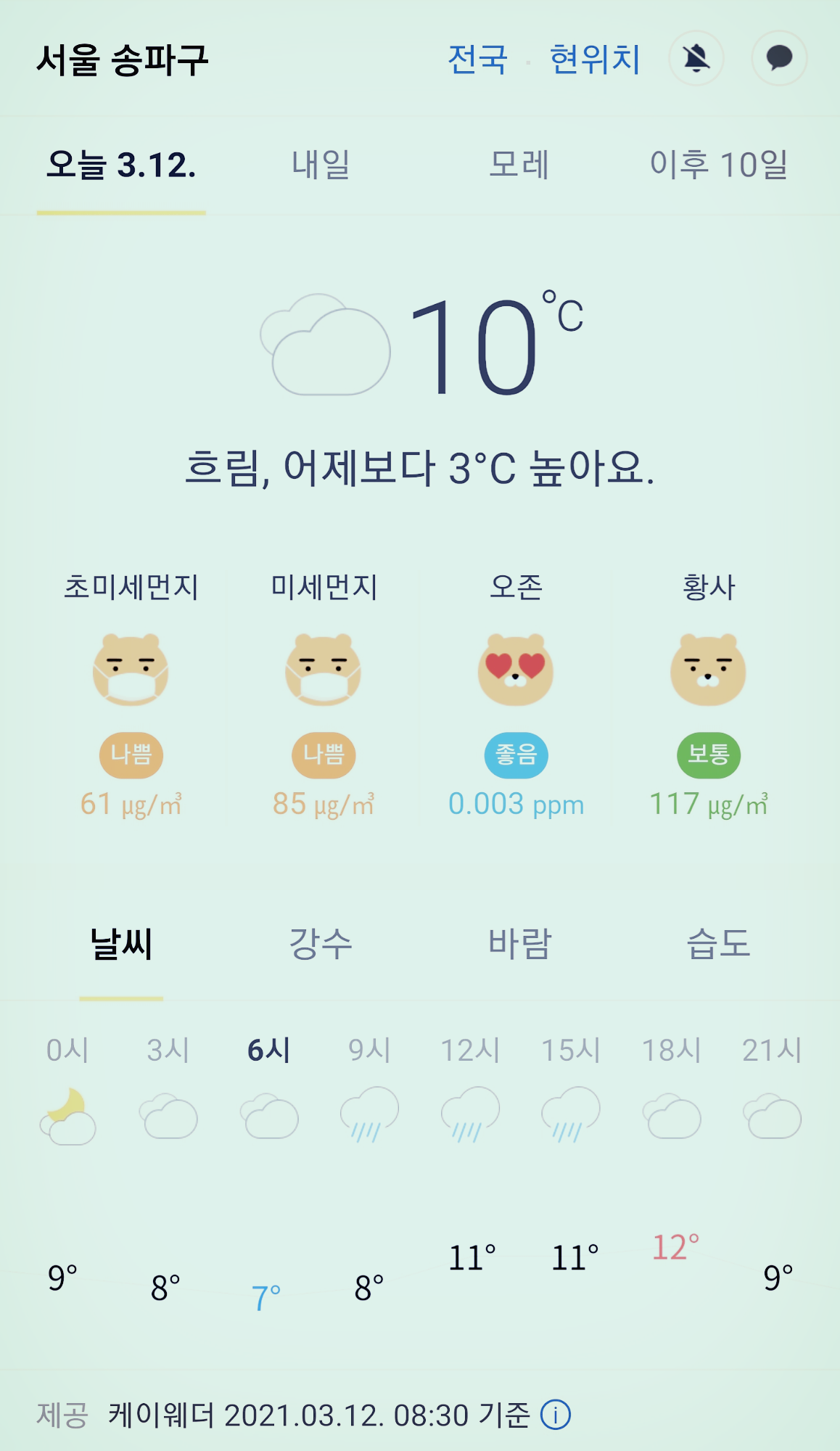Open the 전국 nationwide weather link
The width and height of the screenshot is (840, 1451).
477,59
